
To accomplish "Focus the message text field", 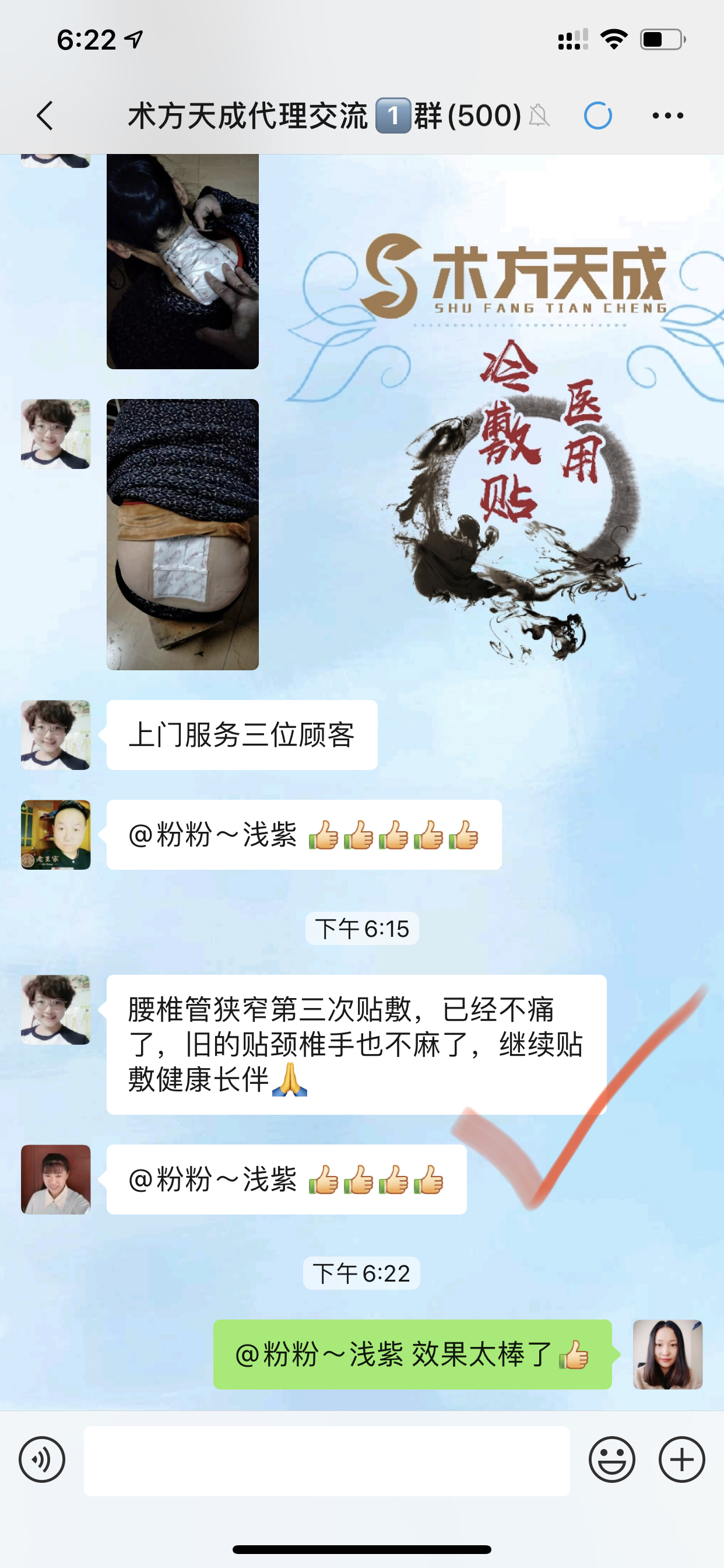I will pos(326,1461).
